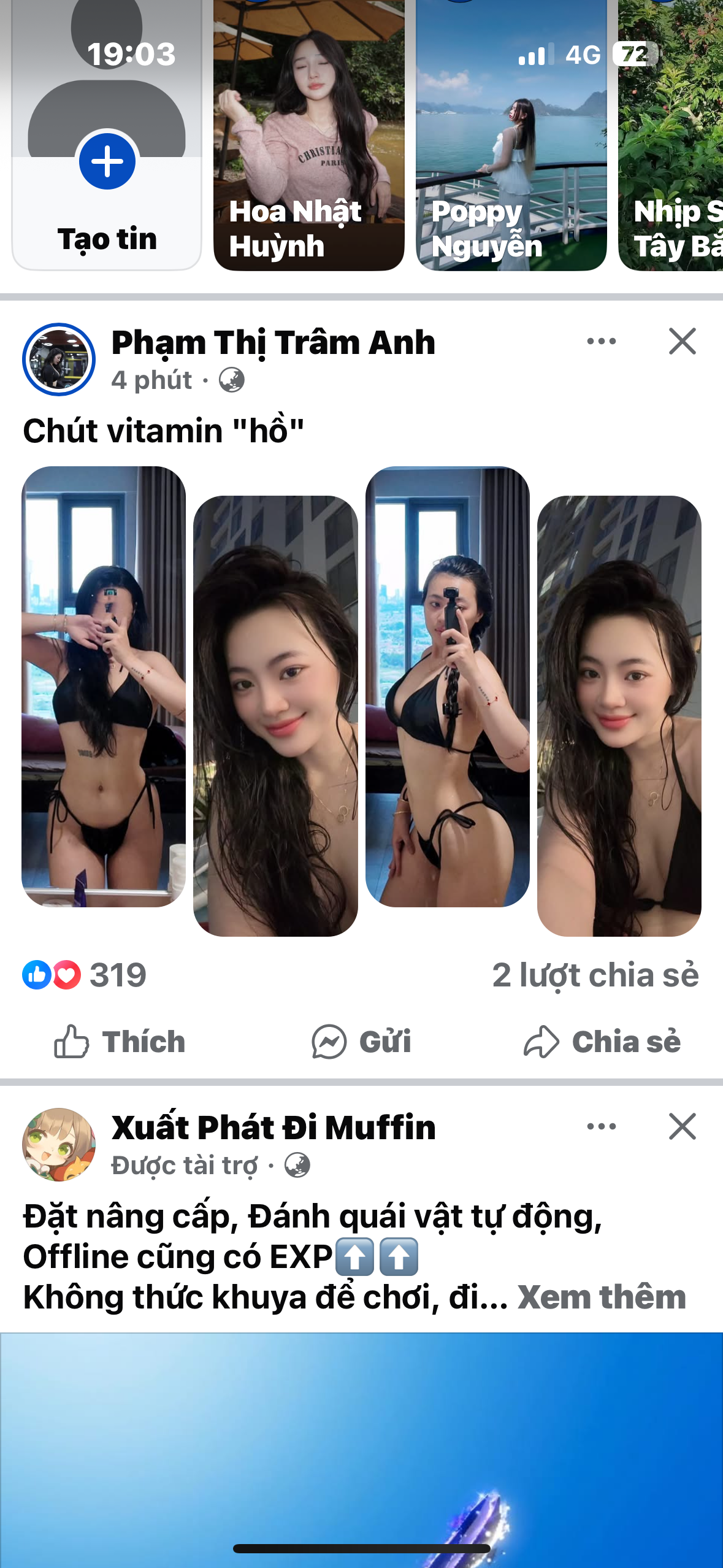Dismiss the Xuất Phát Đi Muffin sponsored post
This screenshot has height=1568, width=723.
(x=682, y=1126)
